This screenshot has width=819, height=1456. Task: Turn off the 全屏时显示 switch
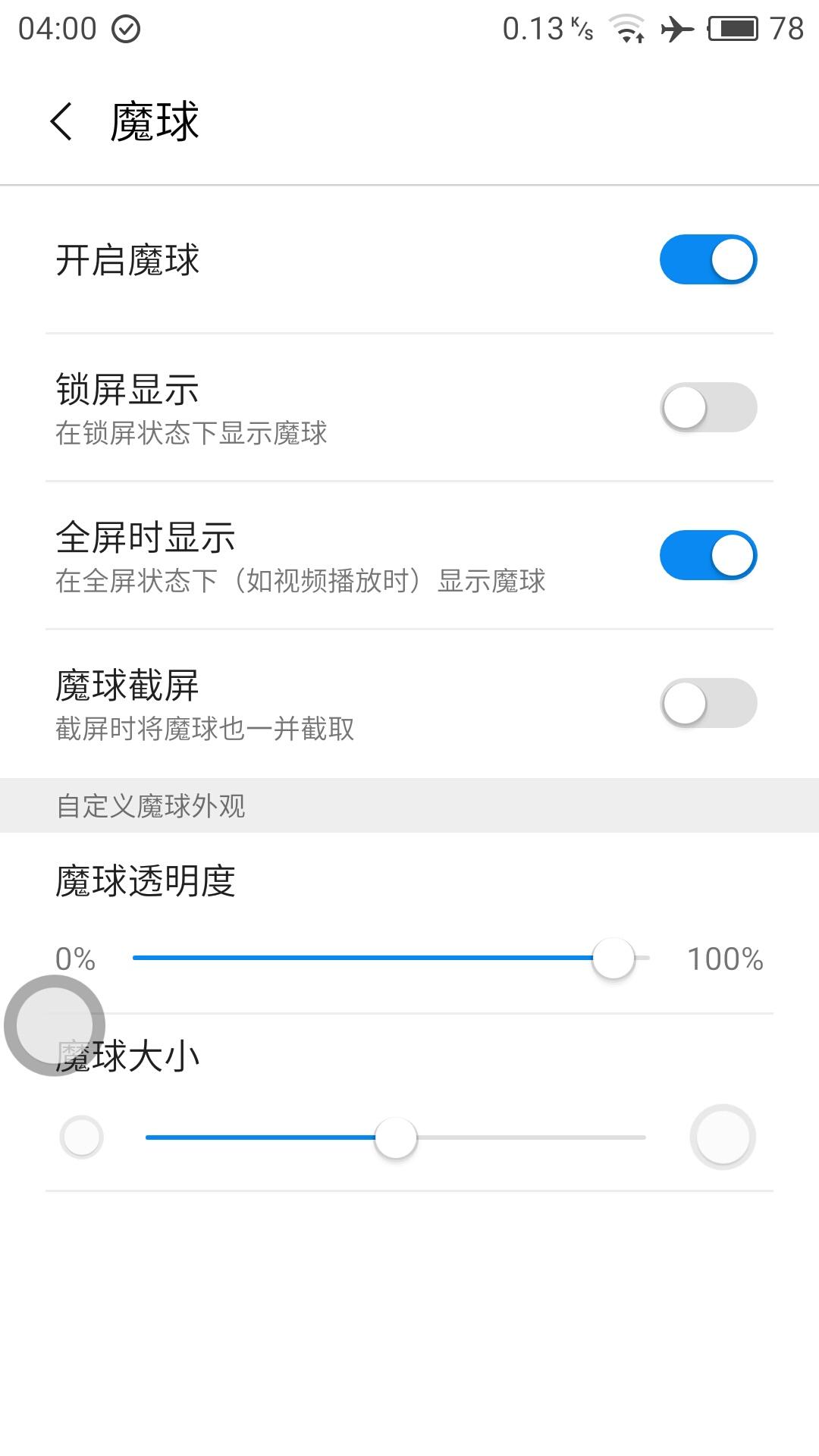click(x=708, y=554)
